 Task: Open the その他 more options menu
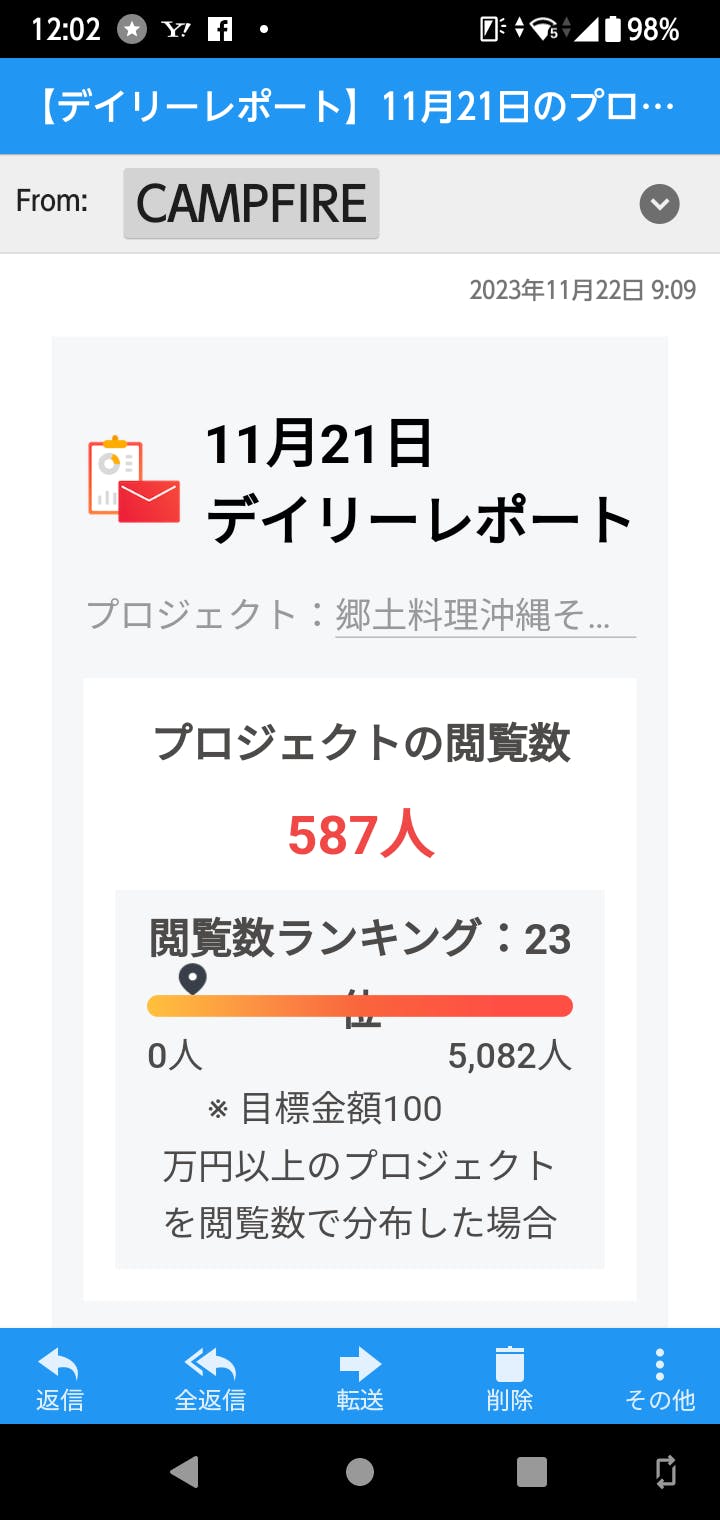[x=659, y=1377]
